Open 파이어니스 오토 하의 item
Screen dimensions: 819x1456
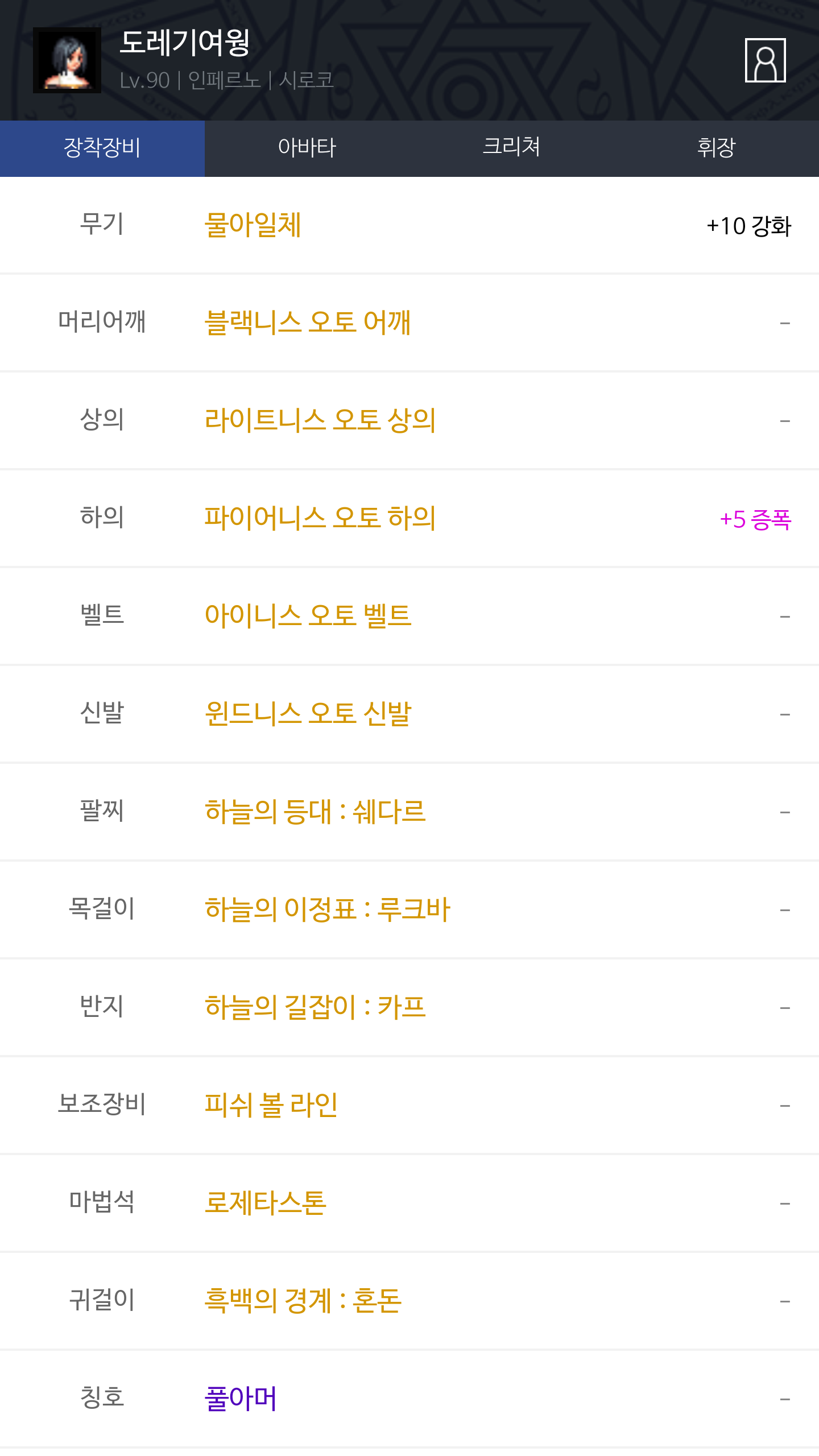pyautogui.click(x=320, y=519)
